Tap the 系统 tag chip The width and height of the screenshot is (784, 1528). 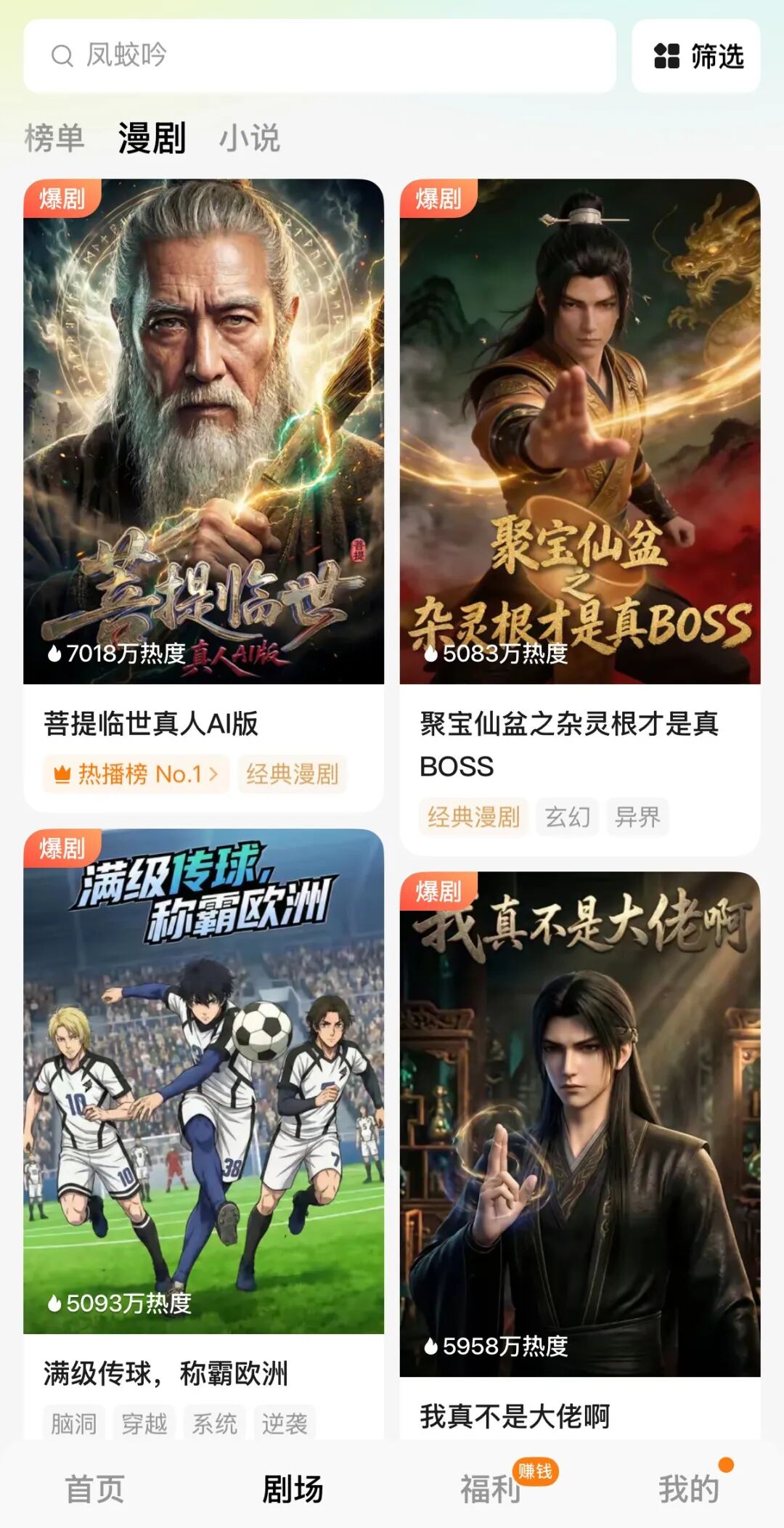tap(215, 1423)
